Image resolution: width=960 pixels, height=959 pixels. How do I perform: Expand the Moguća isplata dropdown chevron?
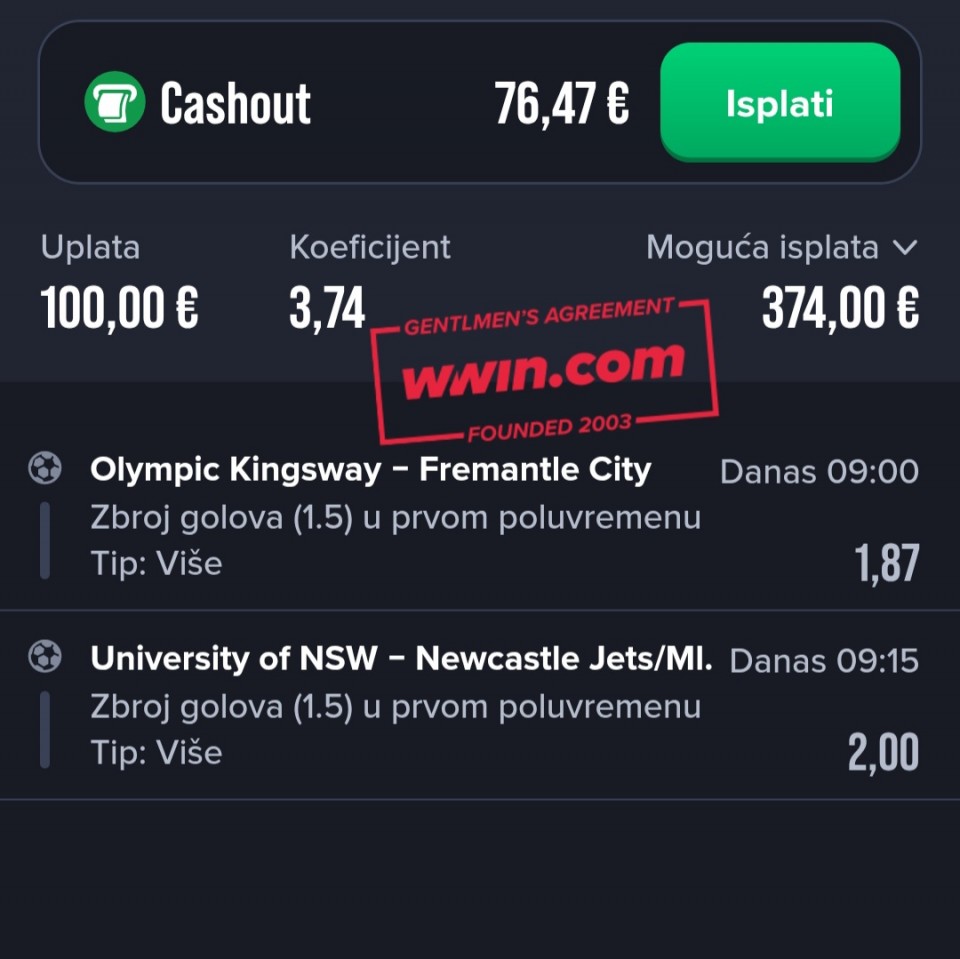point(904,248)
